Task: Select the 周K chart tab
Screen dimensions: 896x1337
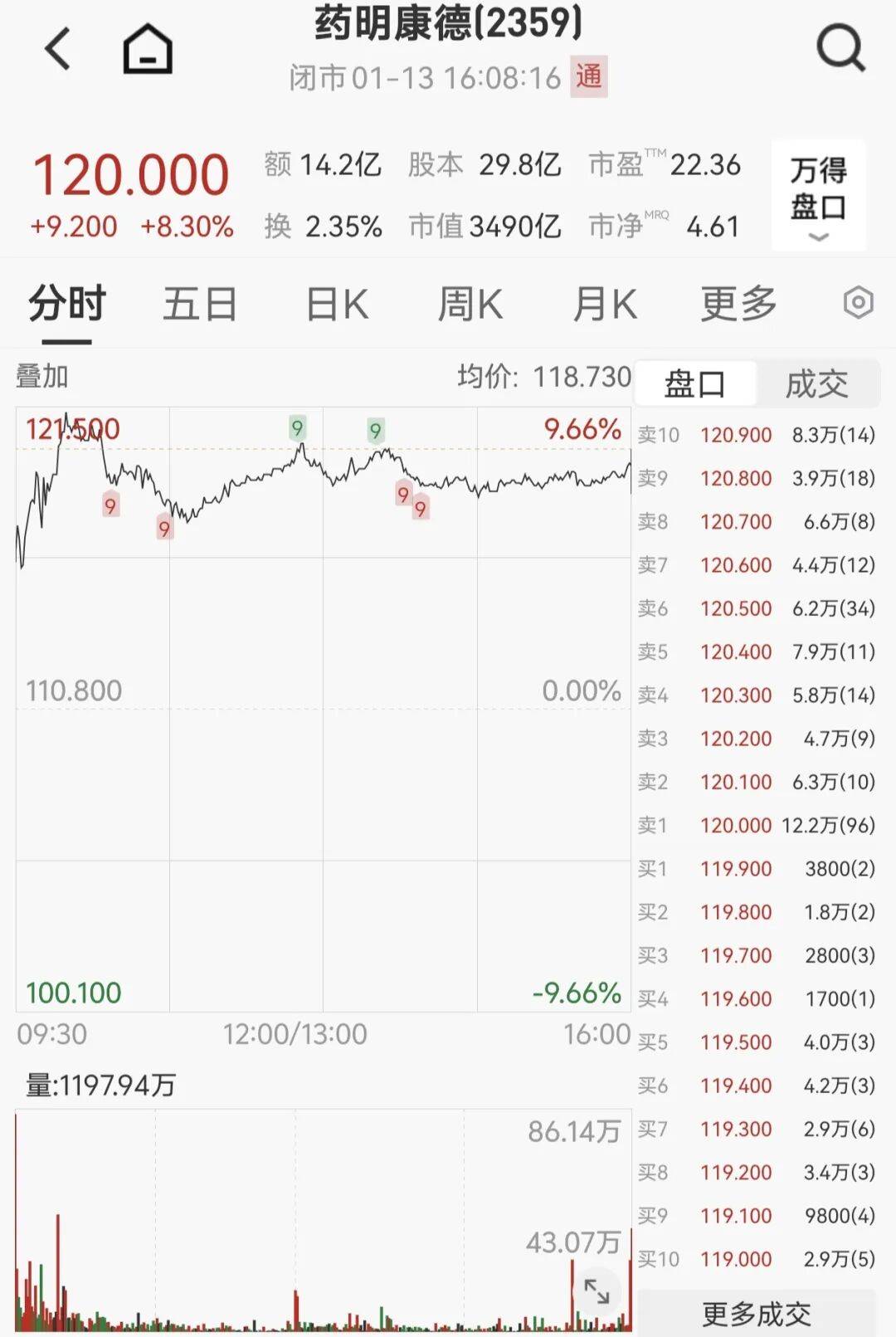Action: point(470,304)
